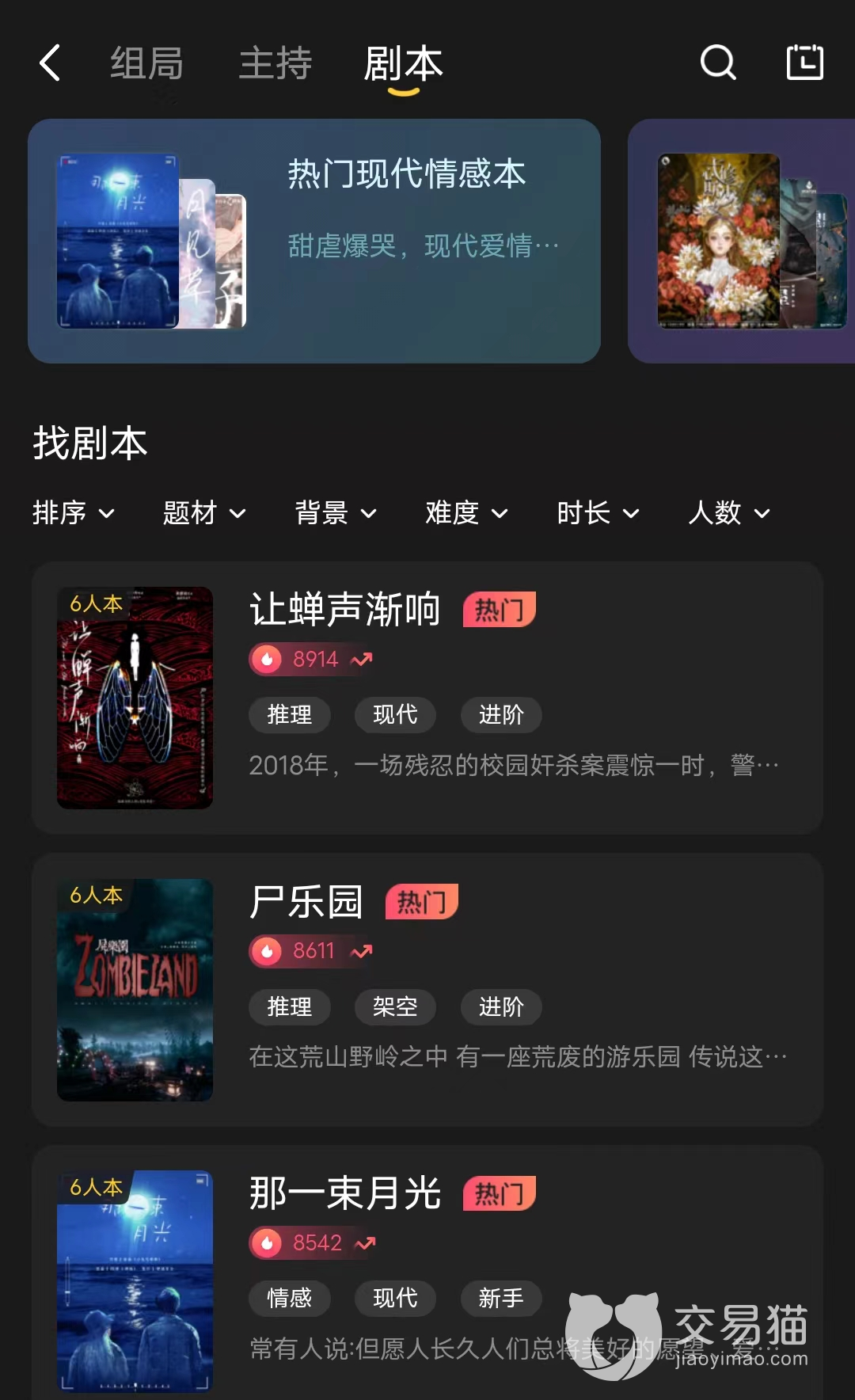Open the script 那一束月光
Screen dimensions: 855x1400
(x=427, y=1275)
